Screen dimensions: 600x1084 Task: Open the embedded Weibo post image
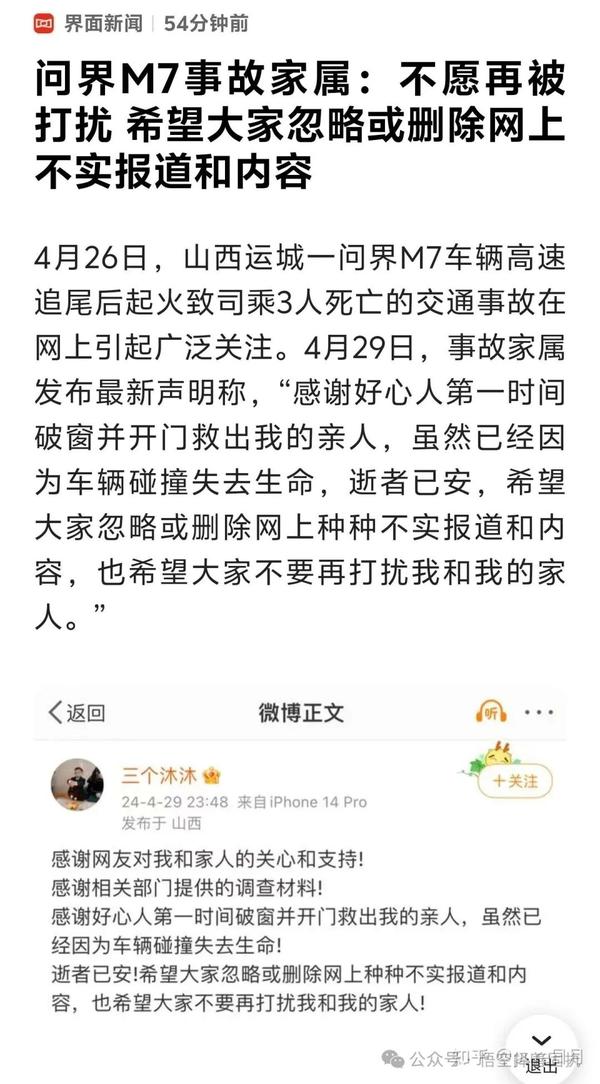[x=300, y=860]
